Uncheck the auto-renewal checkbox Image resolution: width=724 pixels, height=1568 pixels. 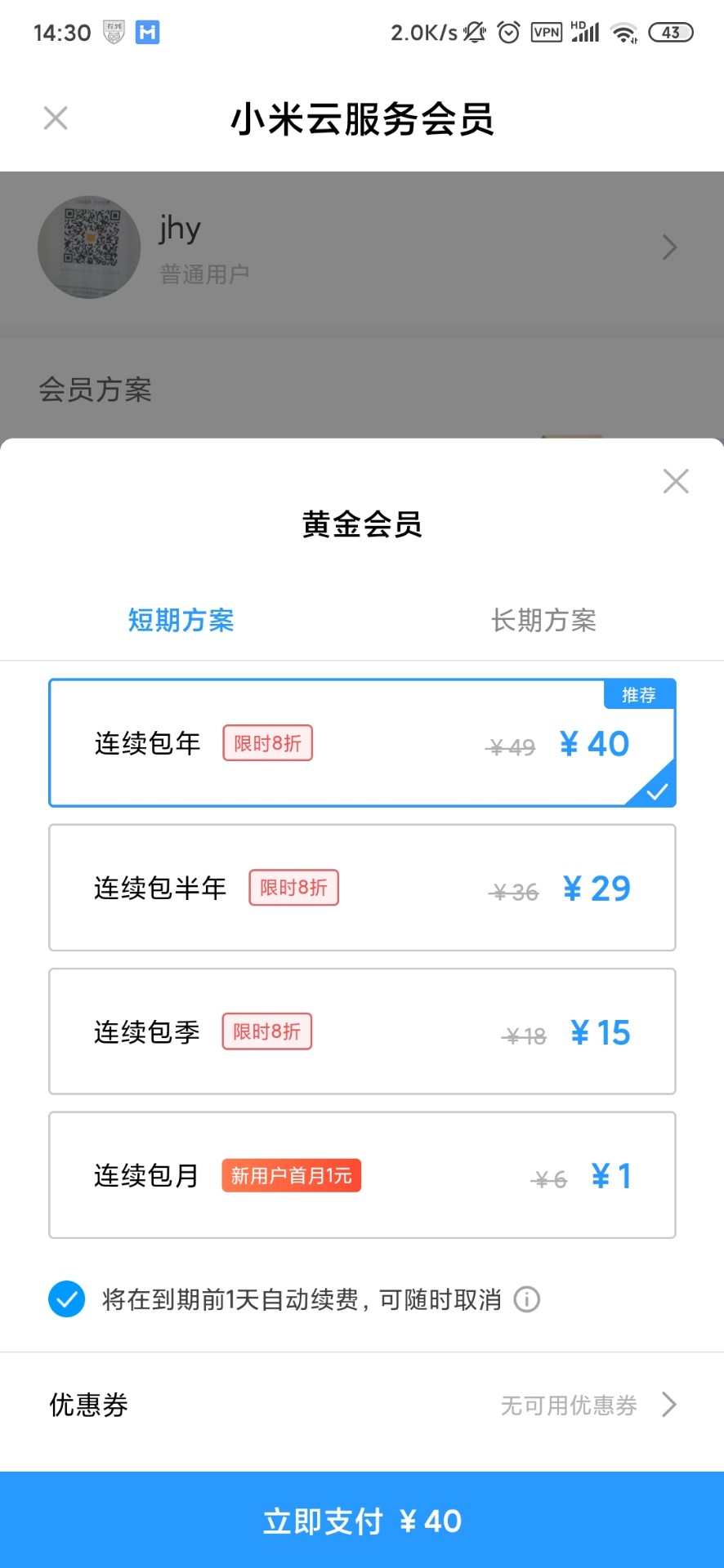point(67,1299)
